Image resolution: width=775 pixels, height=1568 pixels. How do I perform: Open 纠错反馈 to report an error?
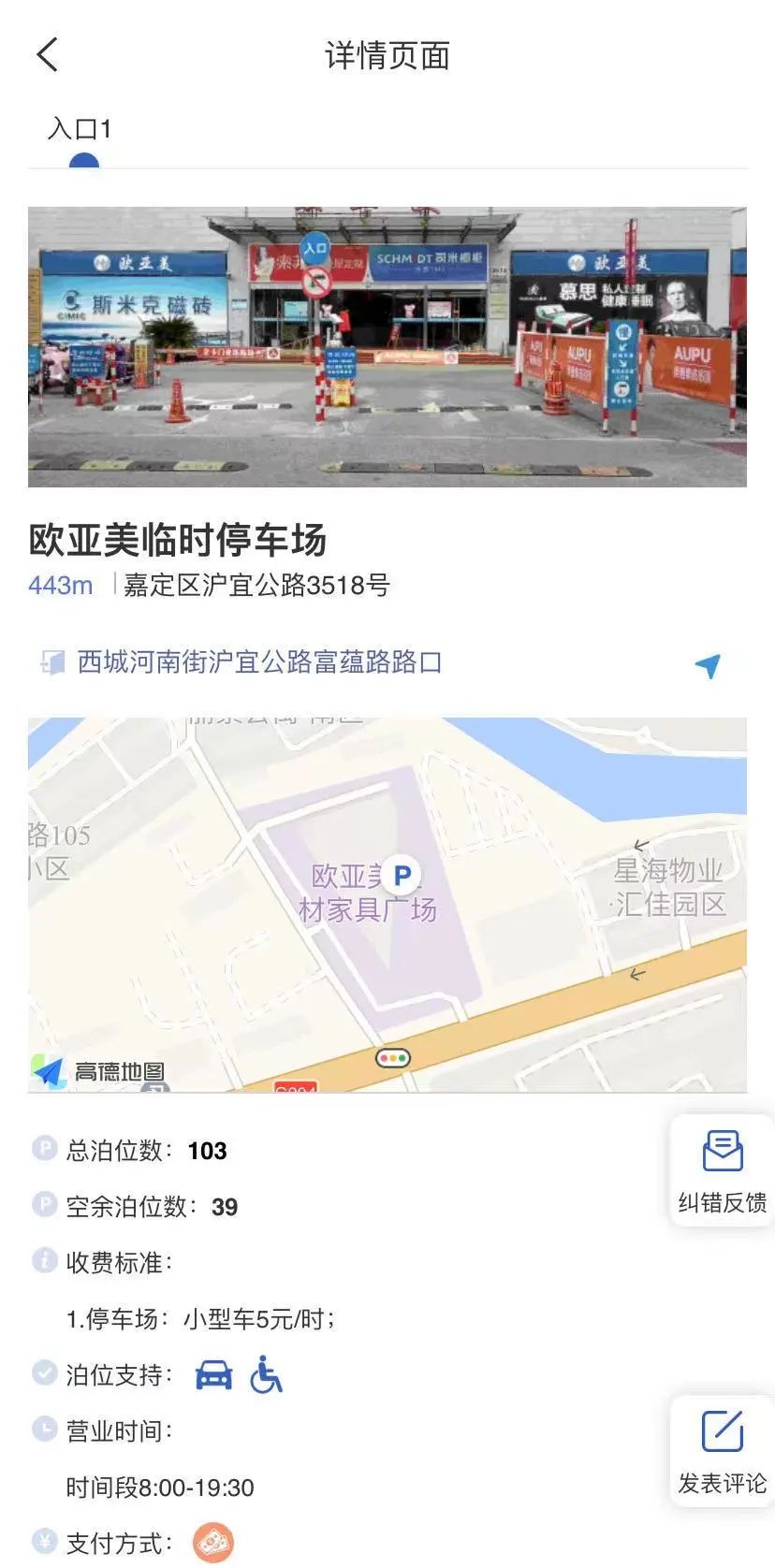tap(722, 1171)
